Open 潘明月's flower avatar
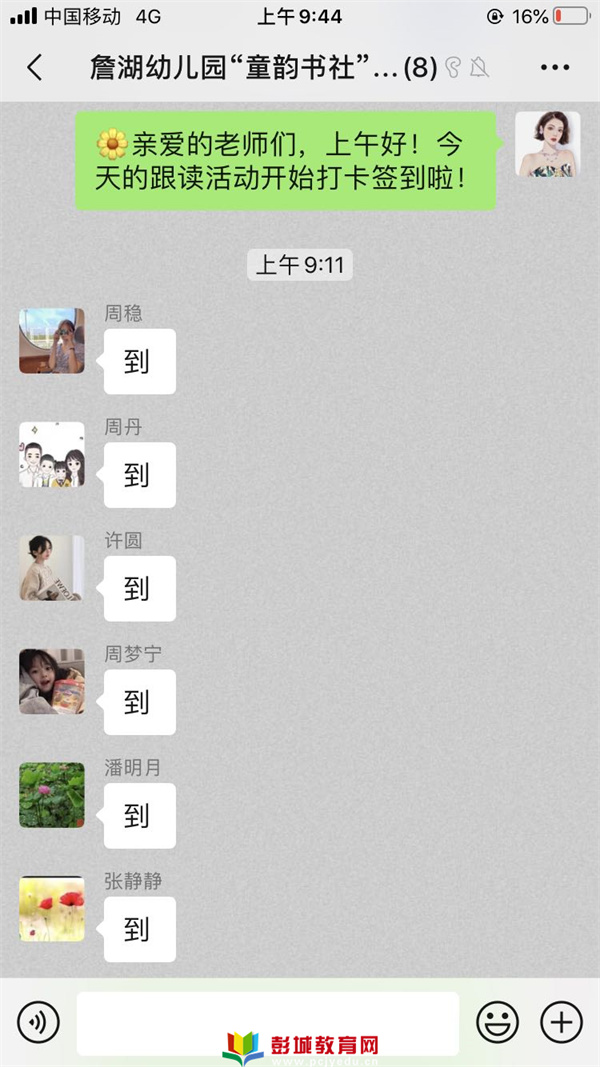The height and width of the screenshot is (1067, 600). point(52,795)
